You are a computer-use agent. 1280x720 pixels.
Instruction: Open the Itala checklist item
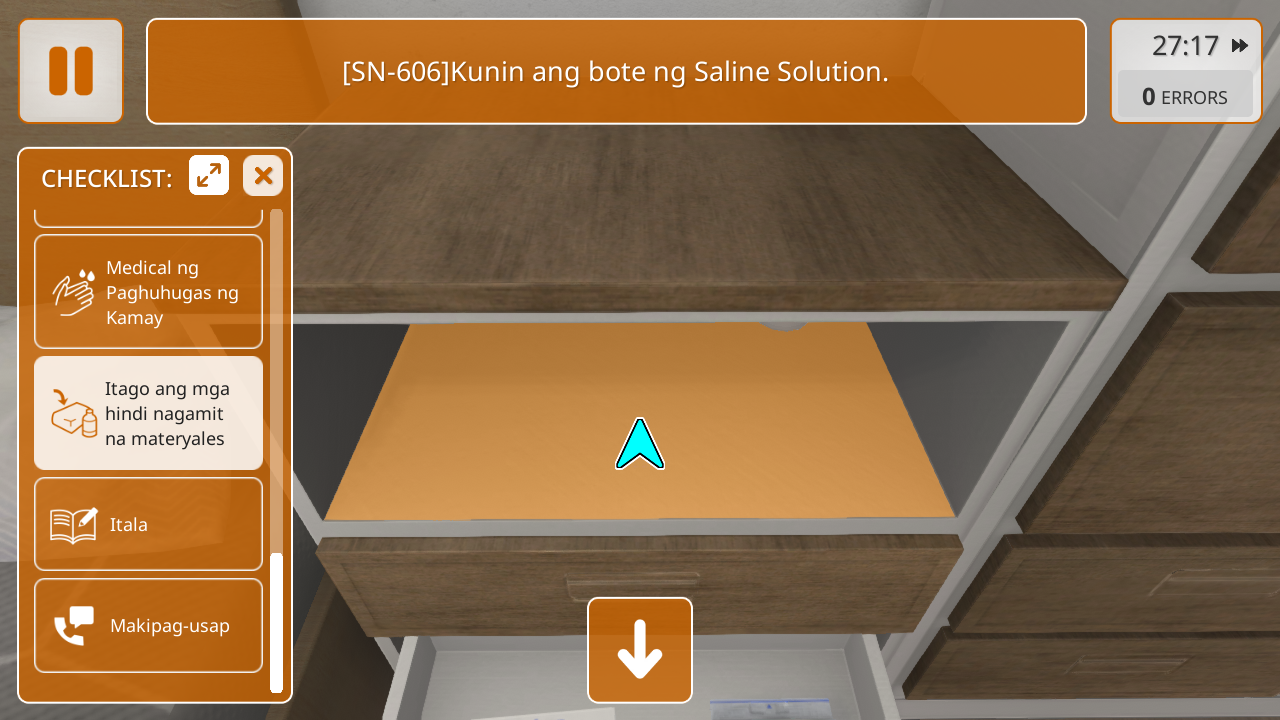tap(149, 524)
